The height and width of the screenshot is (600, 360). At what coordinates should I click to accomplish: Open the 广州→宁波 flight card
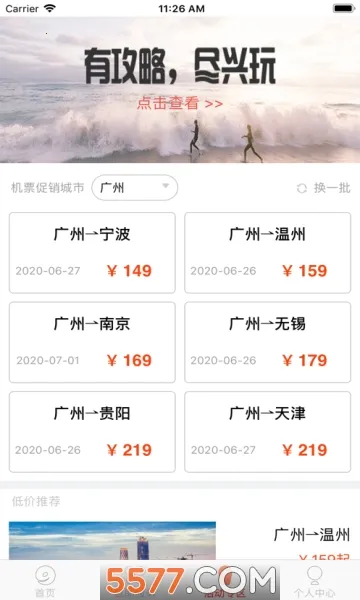[92, 253]
